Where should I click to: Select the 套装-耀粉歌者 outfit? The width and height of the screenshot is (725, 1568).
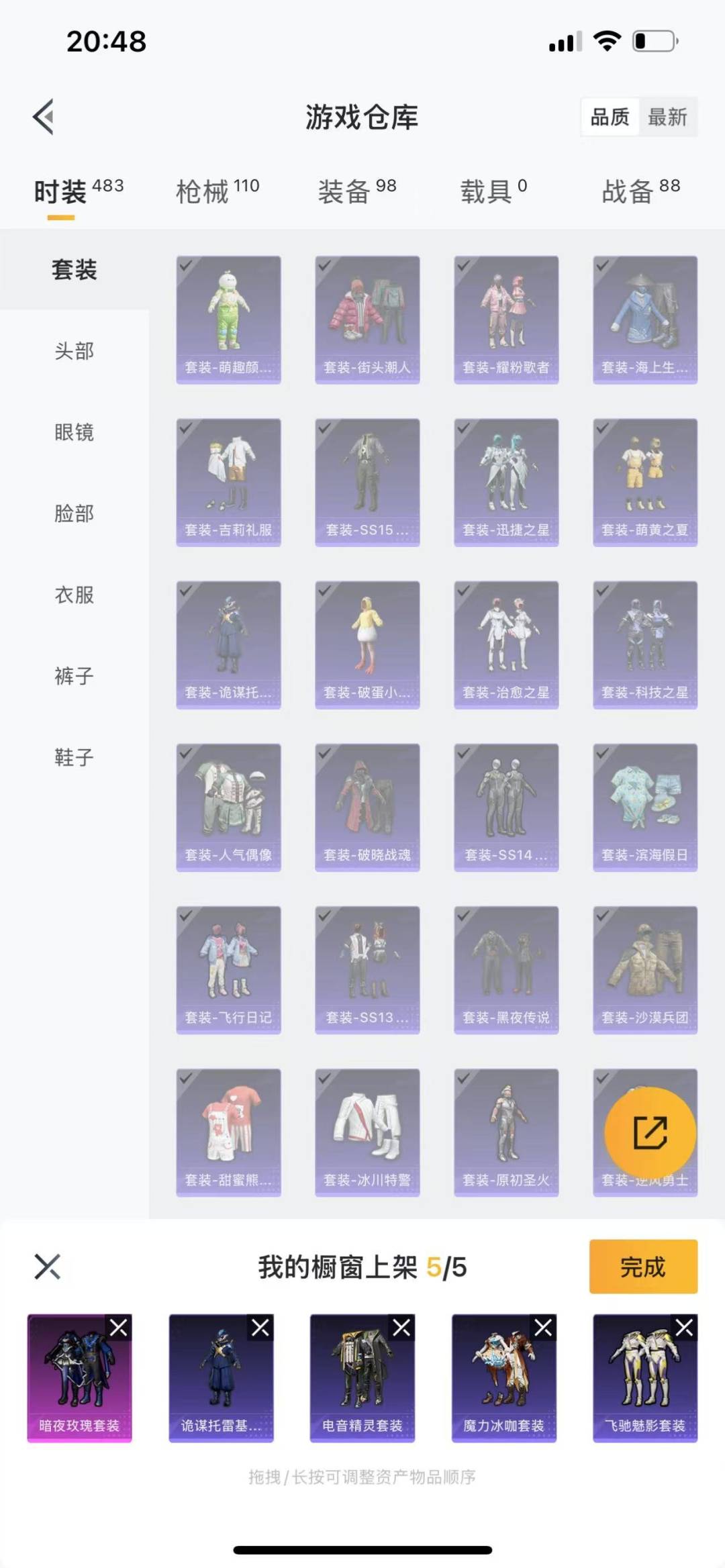[506, 320]
